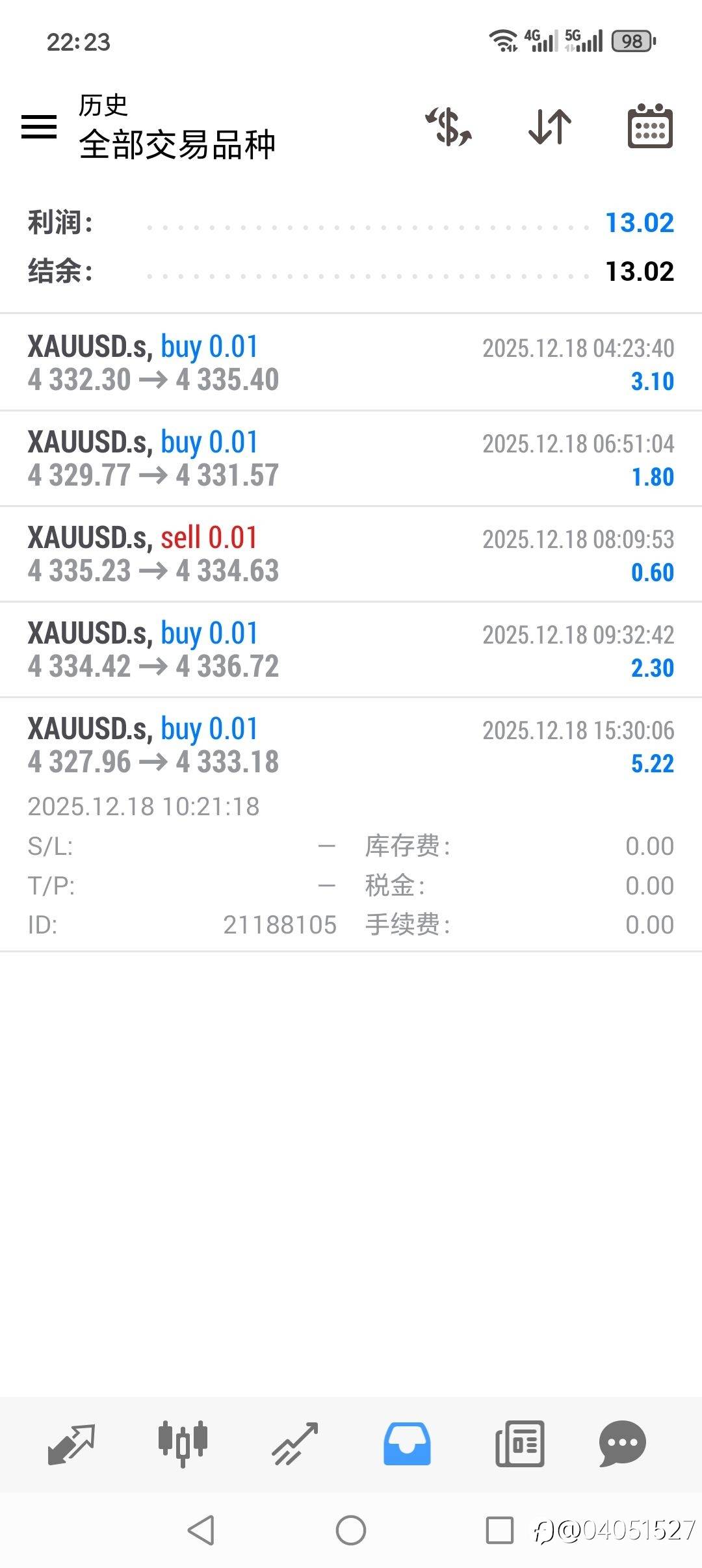
Task: Go back using system back button
Action: (201, 1530)
